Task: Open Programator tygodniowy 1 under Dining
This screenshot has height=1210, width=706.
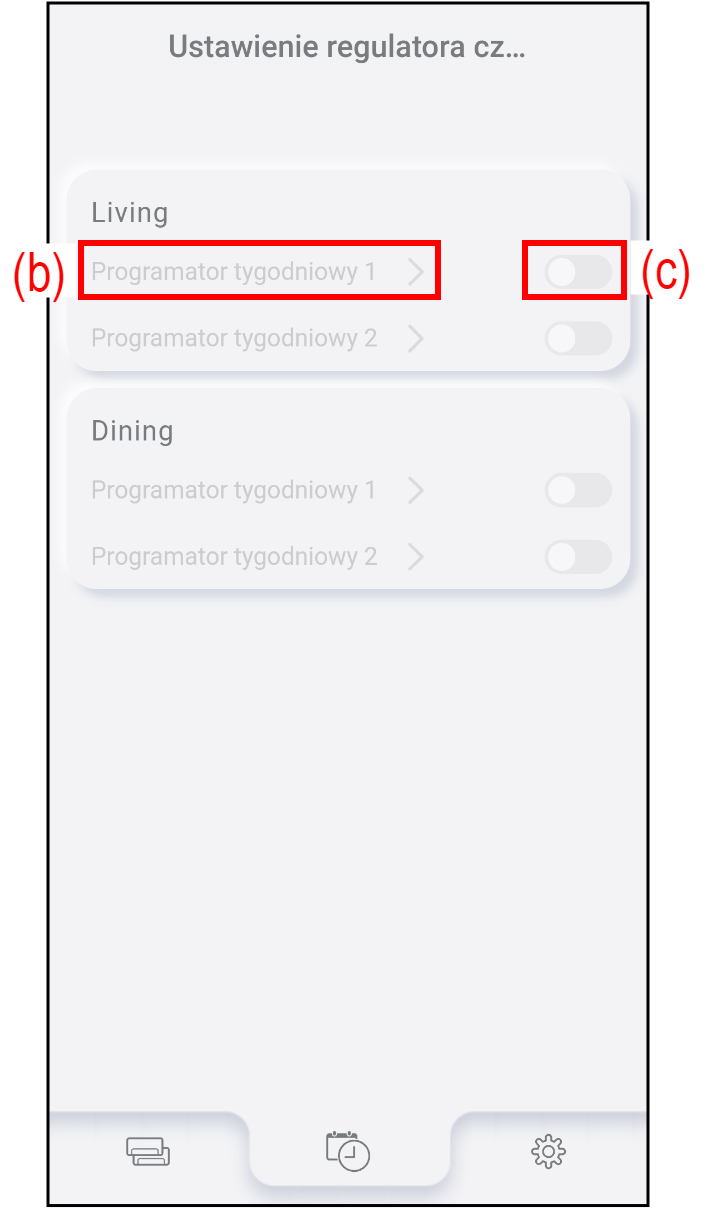Action: pos(258,490)
